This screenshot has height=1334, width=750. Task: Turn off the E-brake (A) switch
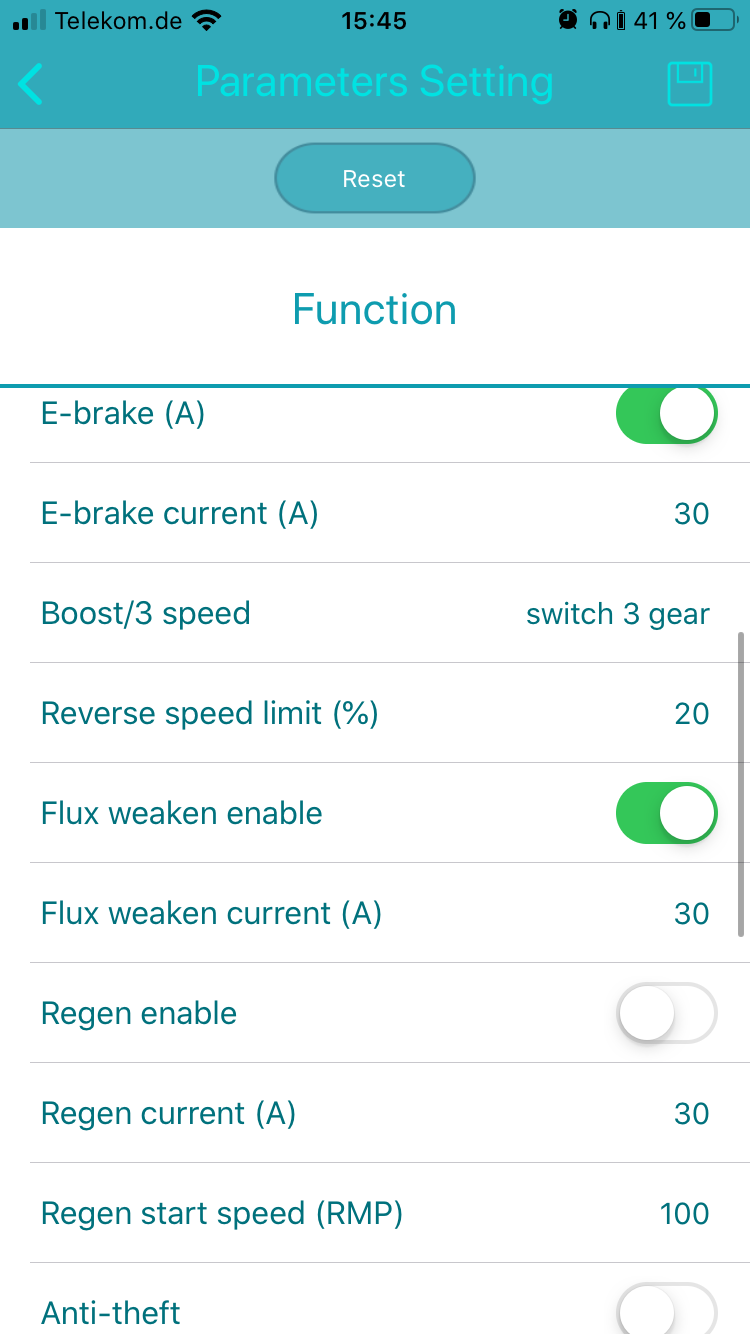click(x=666, y=414)
